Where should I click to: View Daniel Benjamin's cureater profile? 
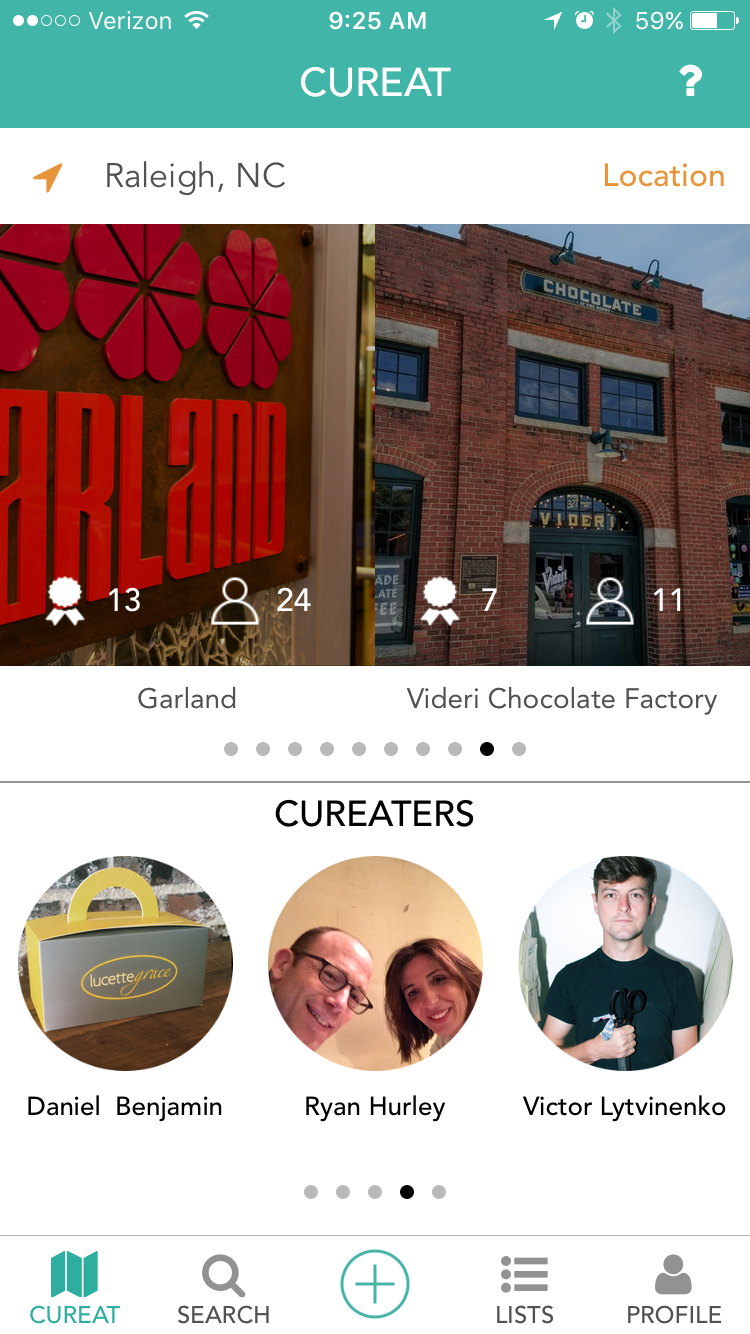[126, 963]
